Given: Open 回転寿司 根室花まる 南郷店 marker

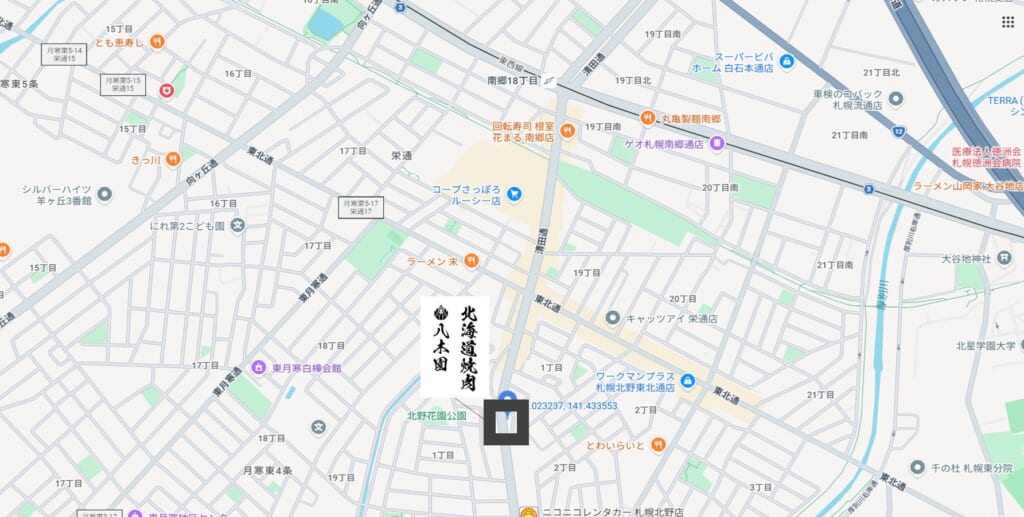Looking at the screenshot, I should pyautogui.click(x=568, y=130).
